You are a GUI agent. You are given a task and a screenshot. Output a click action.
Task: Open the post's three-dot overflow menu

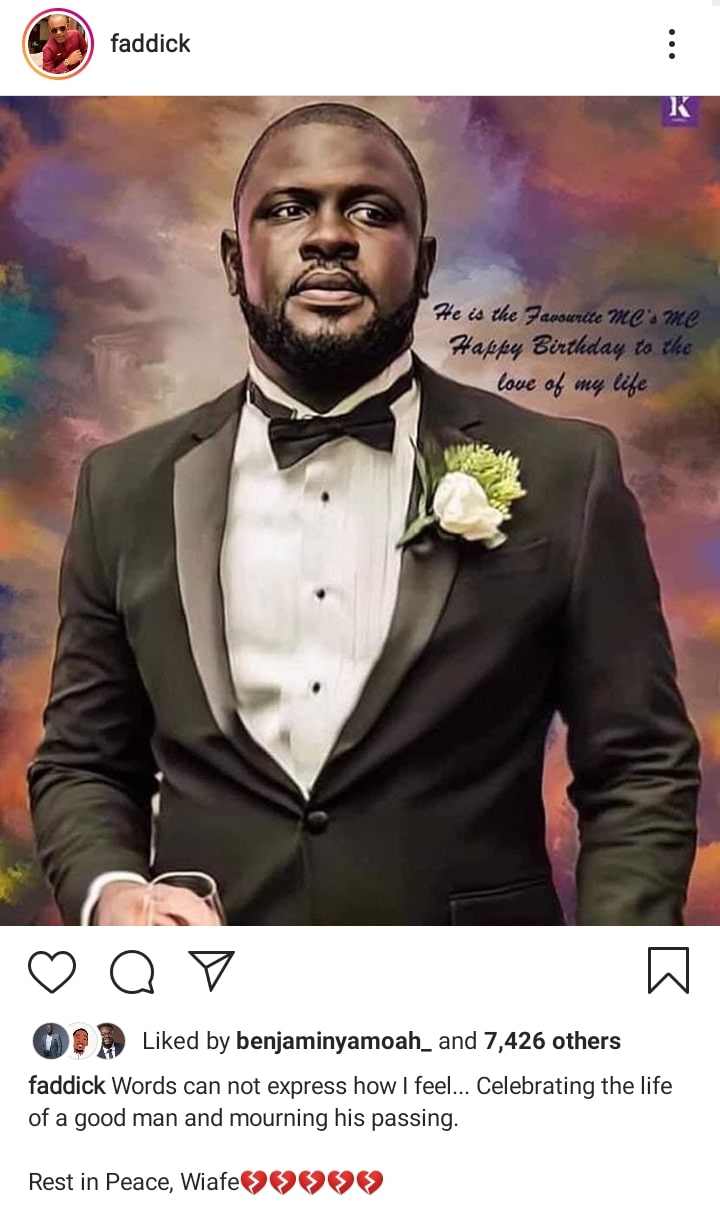tap(672, 44)
